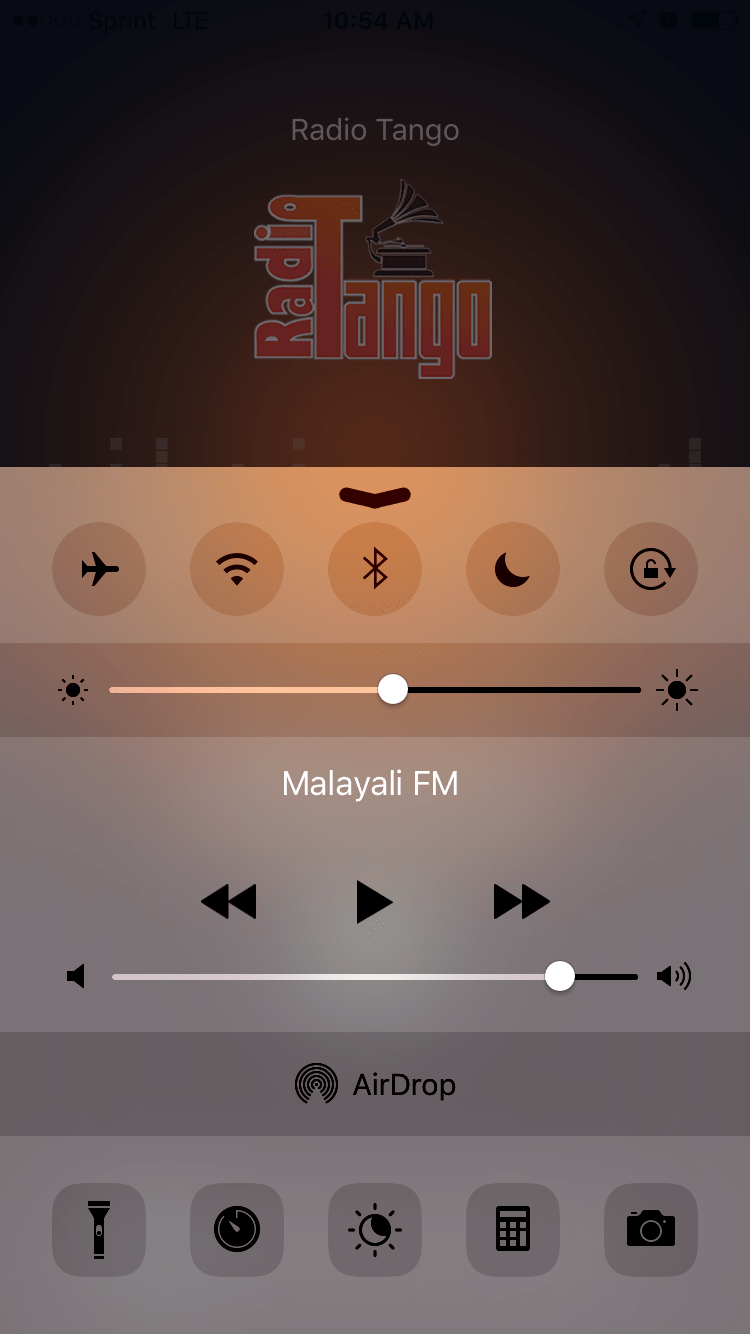Toggle Night Shift
Viewport: 750px width, 1334px height.
(375, 1229)
